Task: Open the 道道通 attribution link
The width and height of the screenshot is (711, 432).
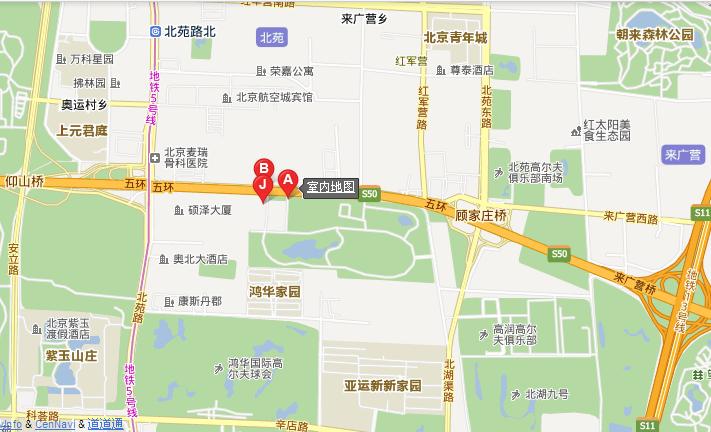Action: 106,425
